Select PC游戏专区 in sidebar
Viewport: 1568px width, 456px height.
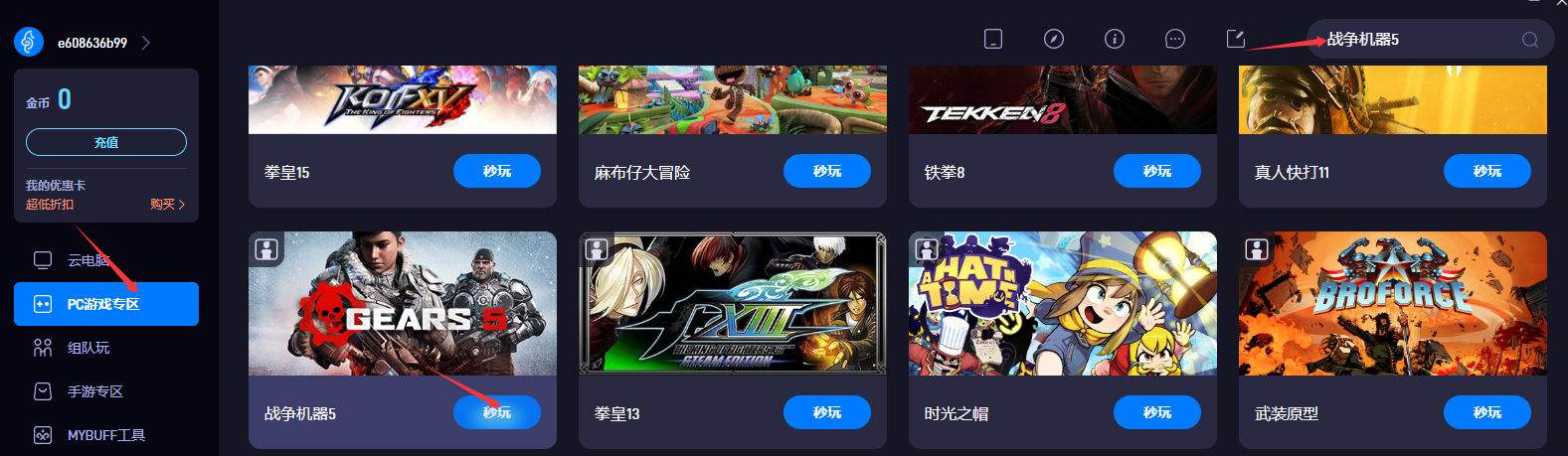point(105,304)
